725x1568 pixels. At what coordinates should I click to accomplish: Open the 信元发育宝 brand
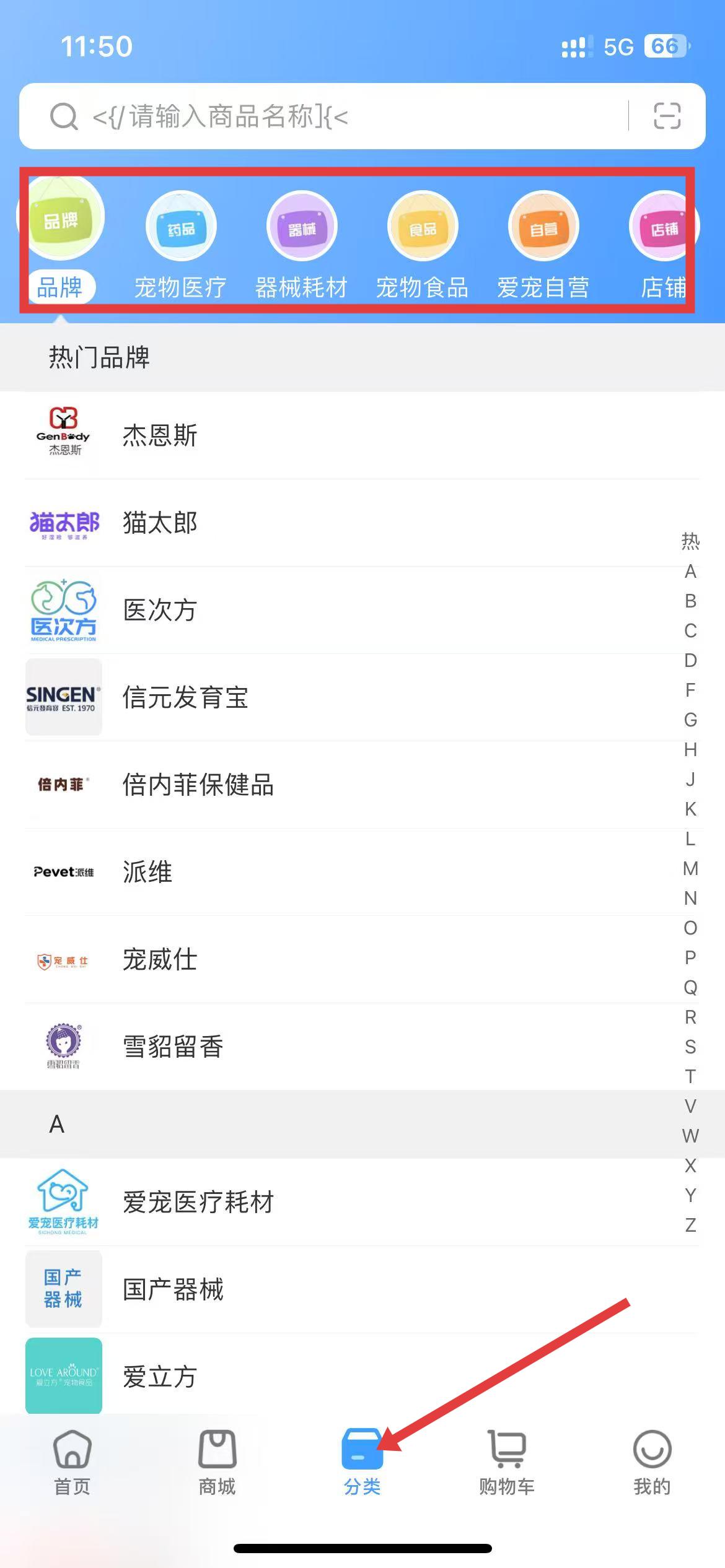pos(362,697)
